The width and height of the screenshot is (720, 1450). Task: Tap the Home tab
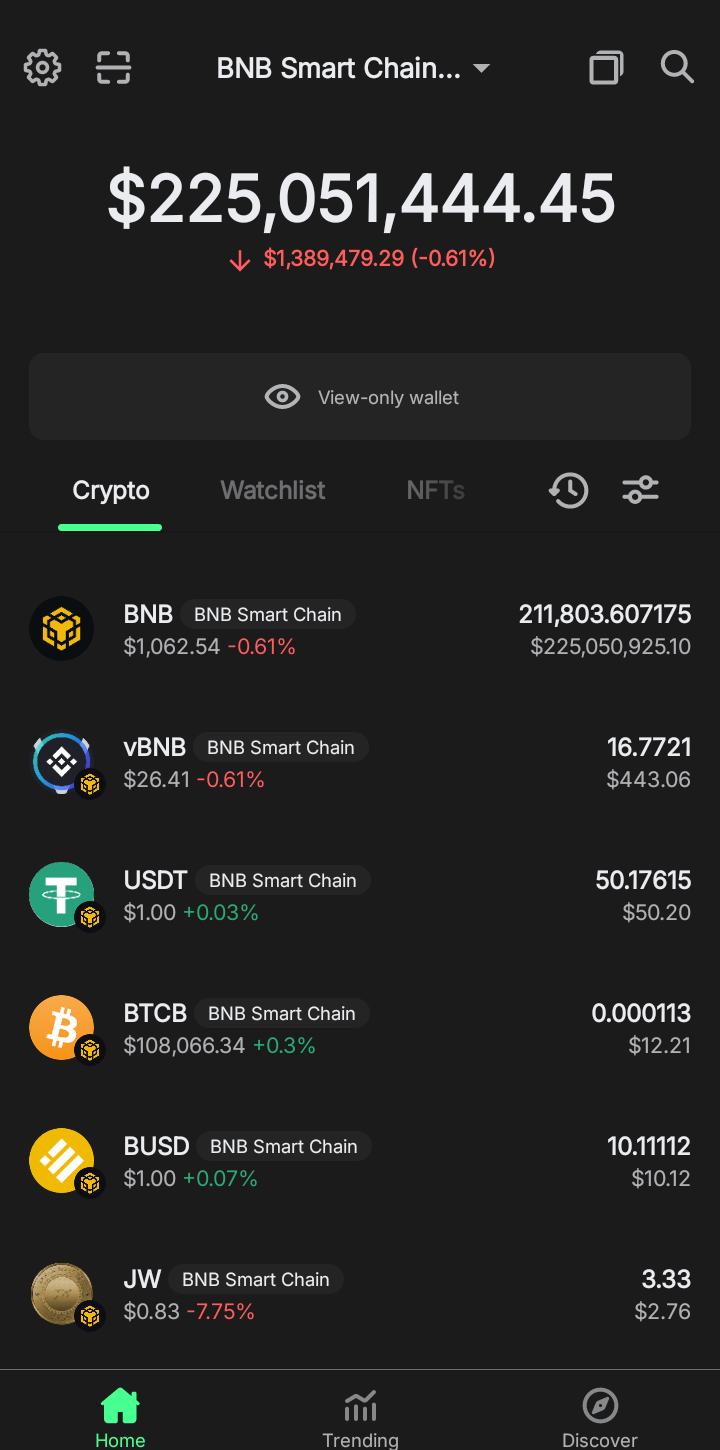coord(120,1417)
